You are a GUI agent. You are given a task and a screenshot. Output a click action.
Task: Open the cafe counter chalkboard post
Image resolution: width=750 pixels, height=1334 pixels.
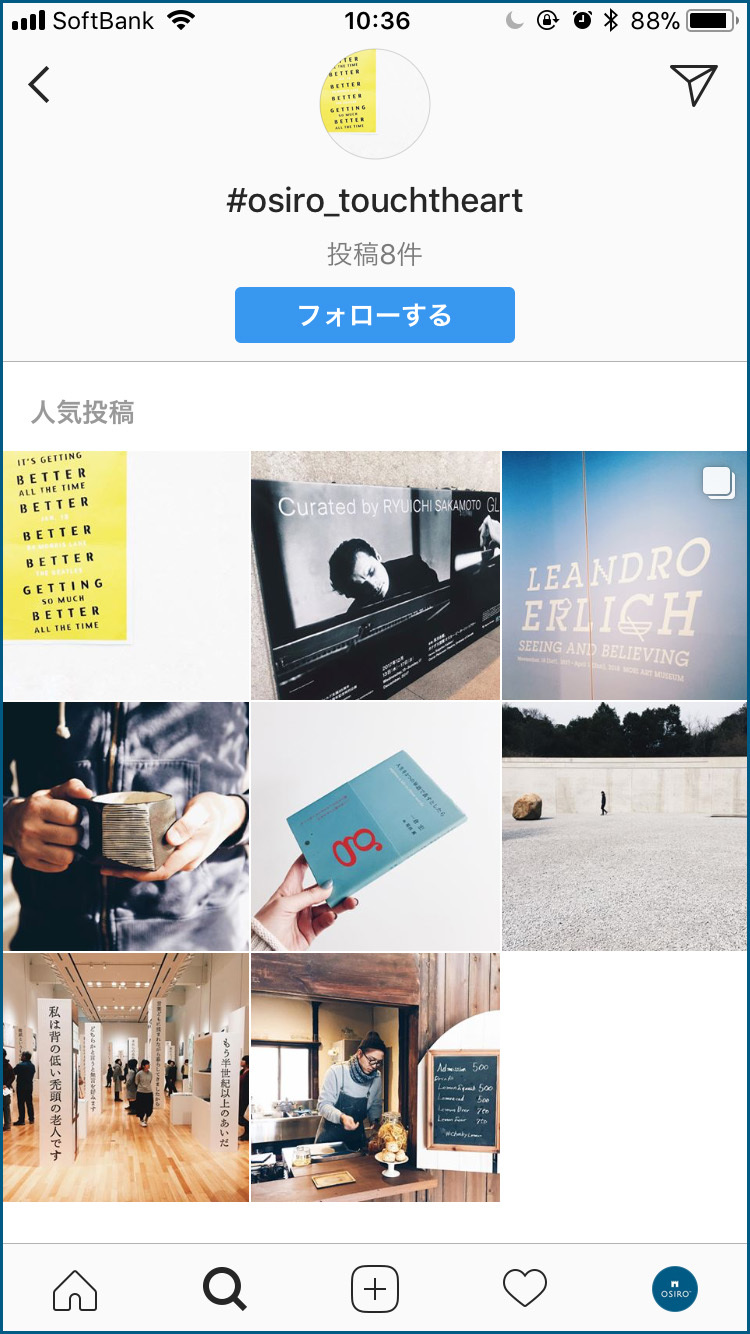pos(375,1077)
